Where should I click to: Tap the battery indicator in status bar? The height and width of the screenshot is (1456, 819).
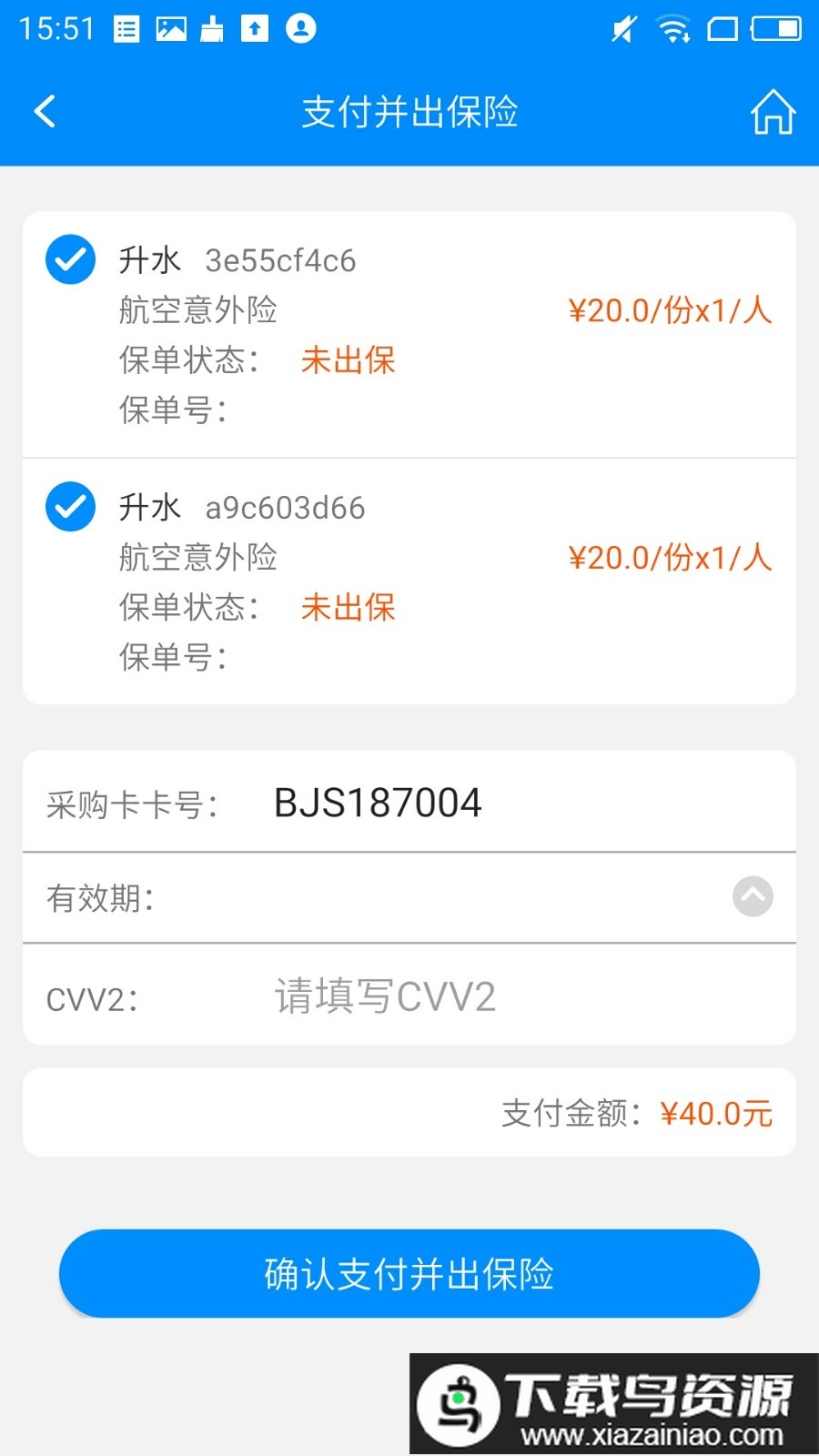tap(773, 28)
